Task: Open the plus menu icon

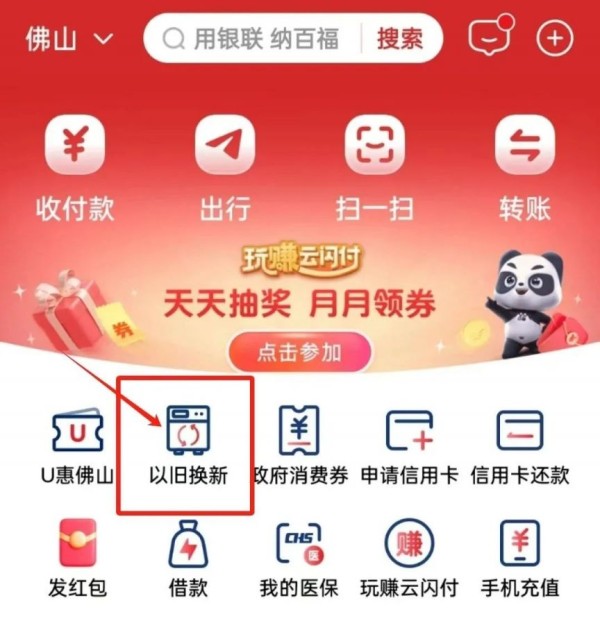Action: pos(555,39)
